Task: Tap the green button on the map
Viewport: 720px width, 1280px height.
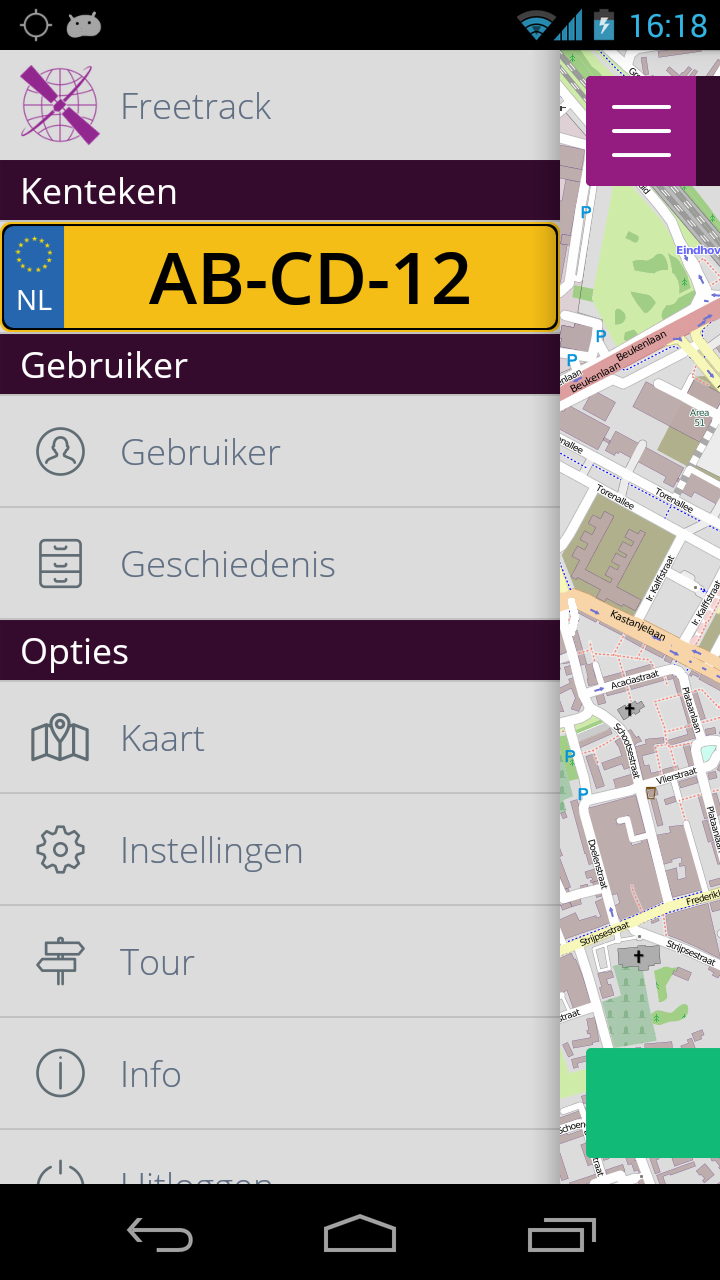Action: coord(652,1102)
